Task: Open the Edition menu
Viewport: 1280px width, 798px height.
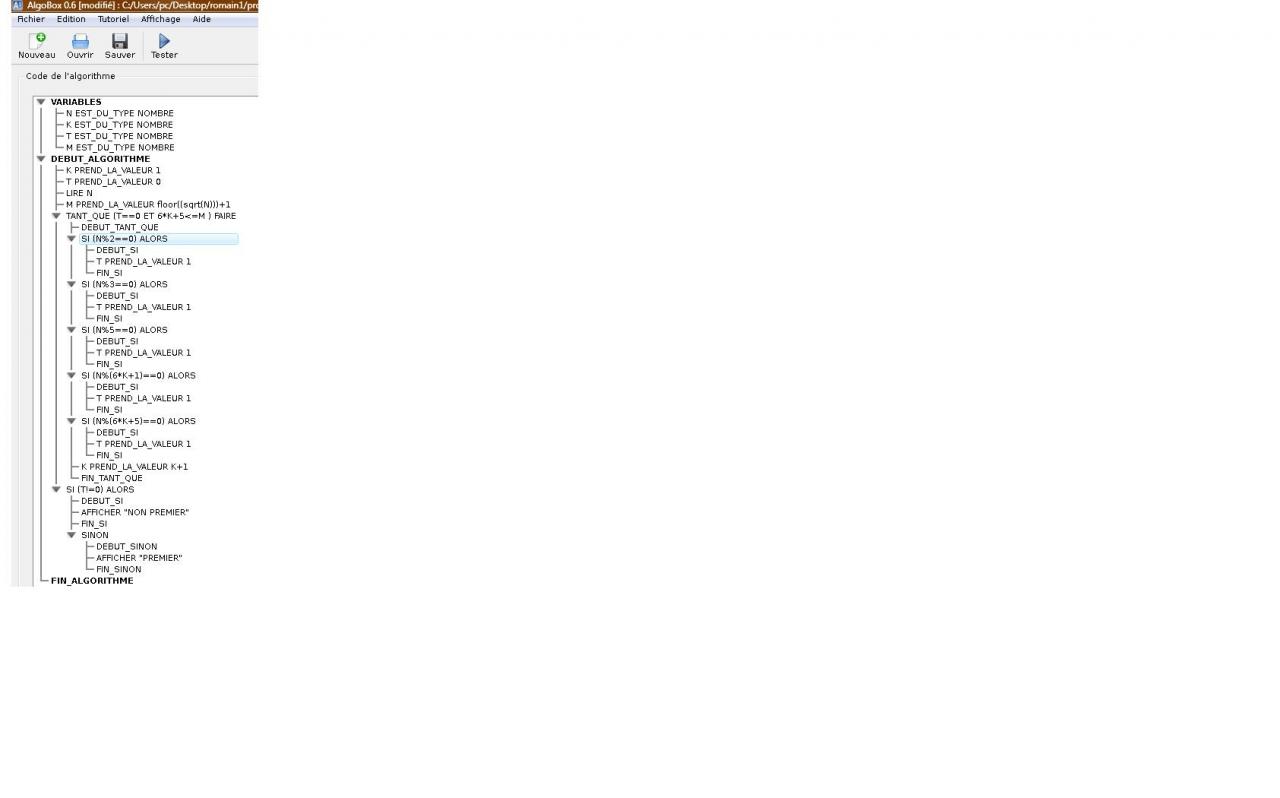Action: [71, 19]
